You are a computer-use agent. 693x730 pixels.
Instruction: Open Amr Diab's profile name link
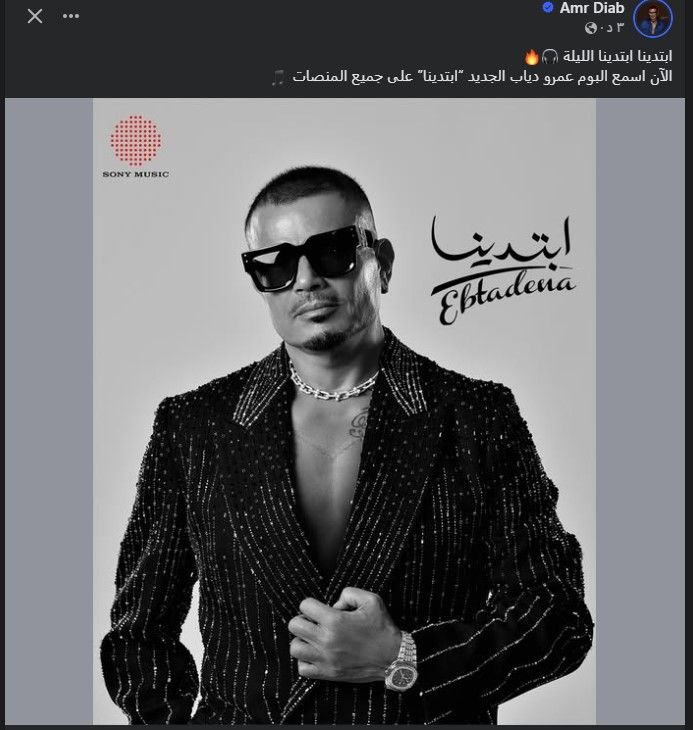[x=591, y=8]
